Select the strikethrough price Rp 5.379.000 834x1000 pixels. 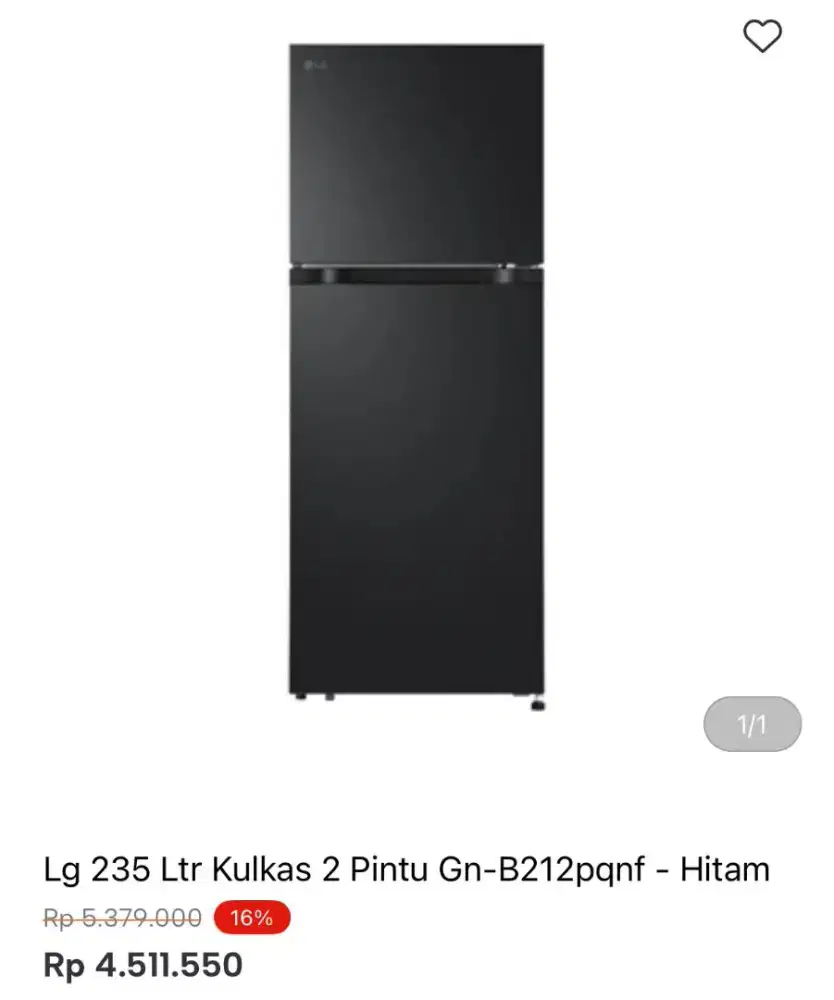point(120,916)
